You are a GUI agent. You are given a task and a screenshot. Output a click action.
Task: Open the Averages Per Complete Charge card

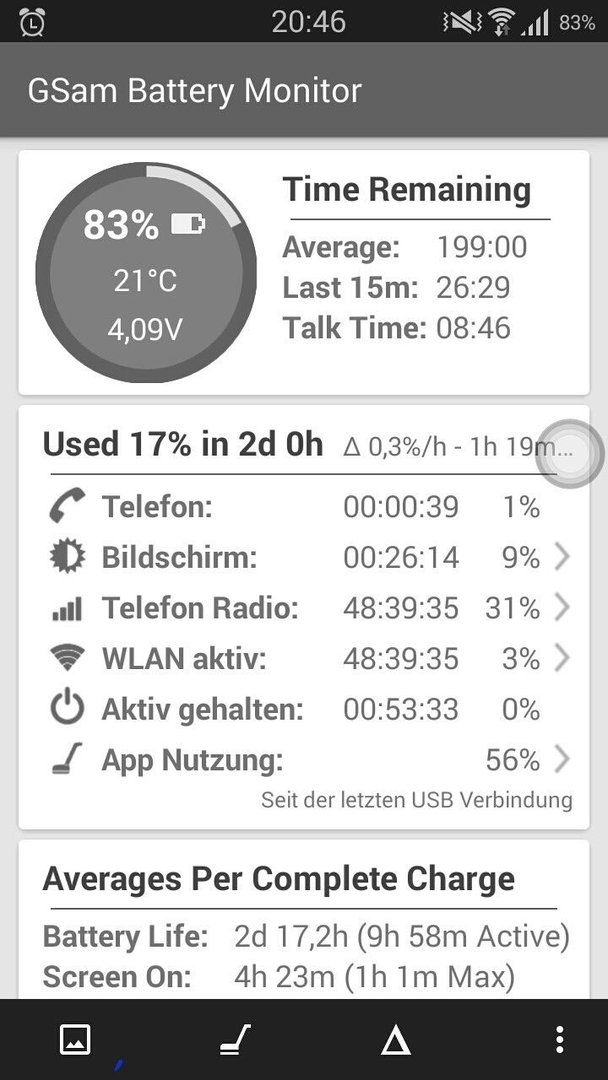click(304, 919)
